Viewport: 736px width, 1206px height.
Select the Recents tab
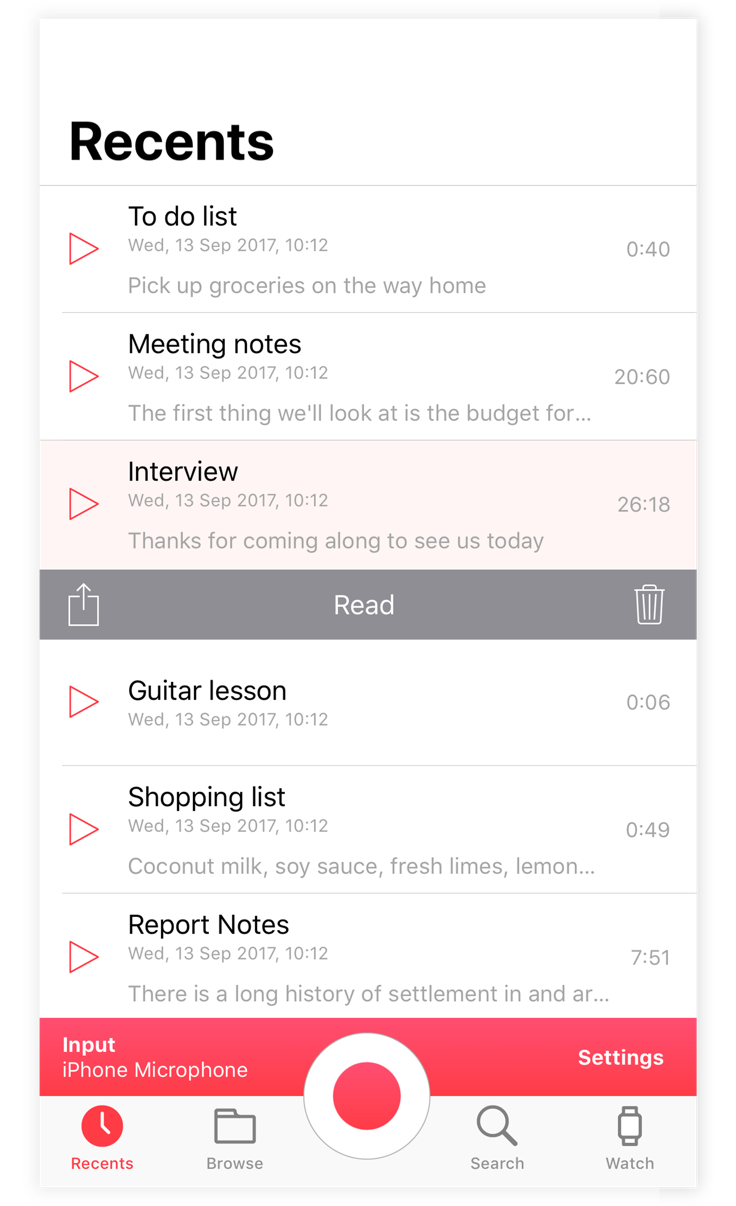102,1138
